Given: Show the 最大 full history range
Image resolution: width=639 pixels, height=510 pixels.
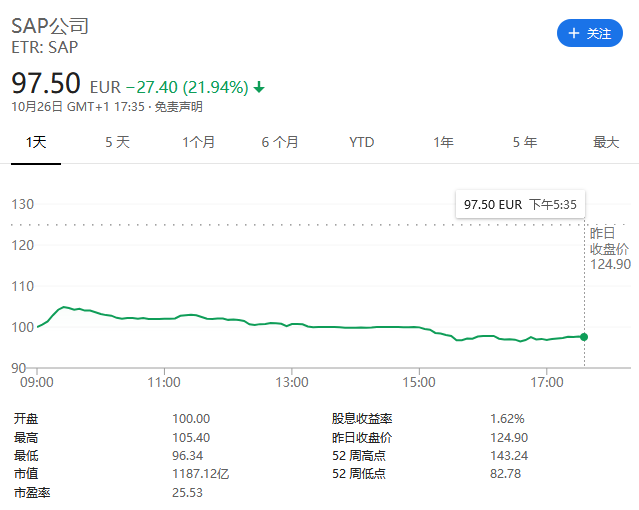Looking at the screenshot, I should (x=606, y=142).
